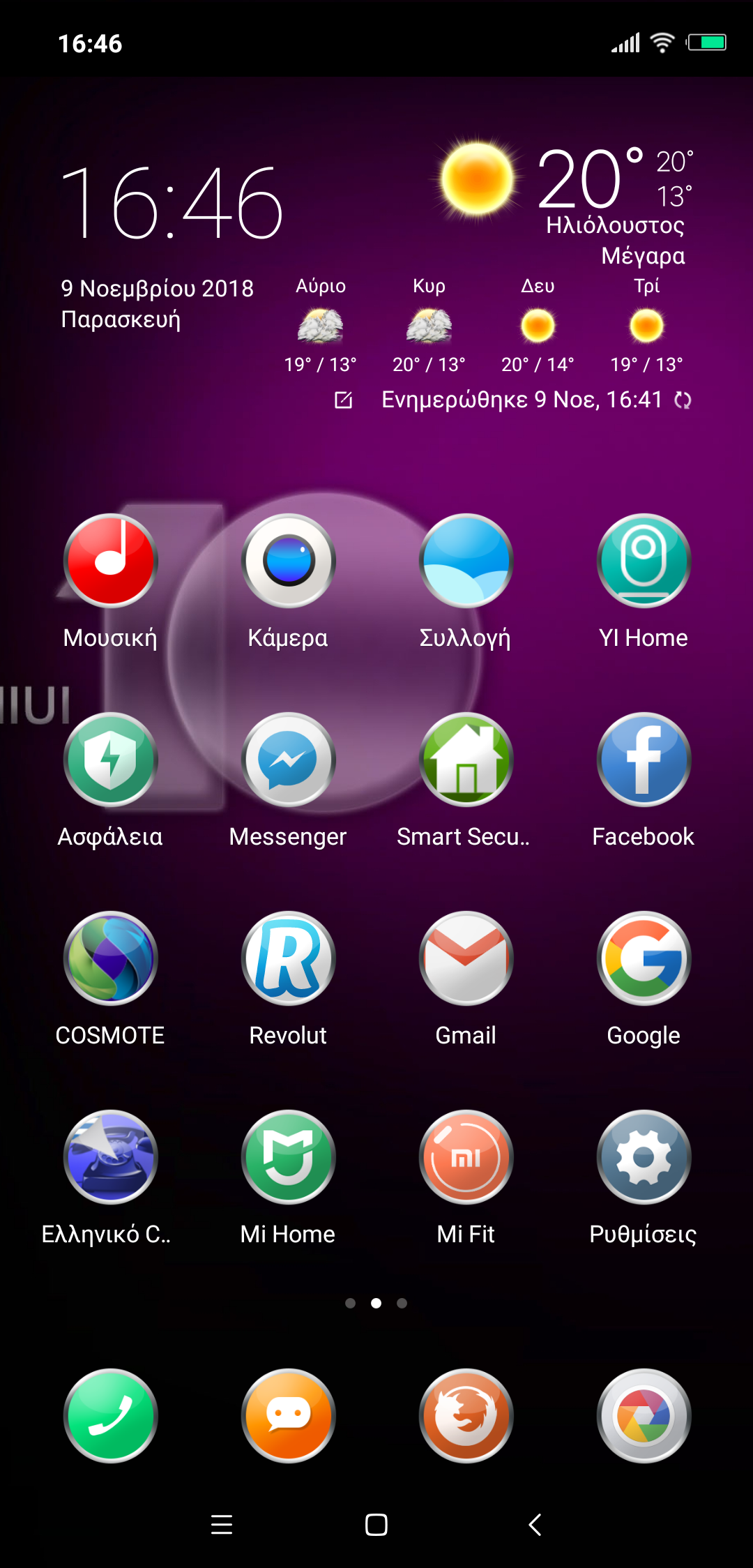Launch Messenger
This screenshot has width=753, height=1568.
tap(288, 760)
